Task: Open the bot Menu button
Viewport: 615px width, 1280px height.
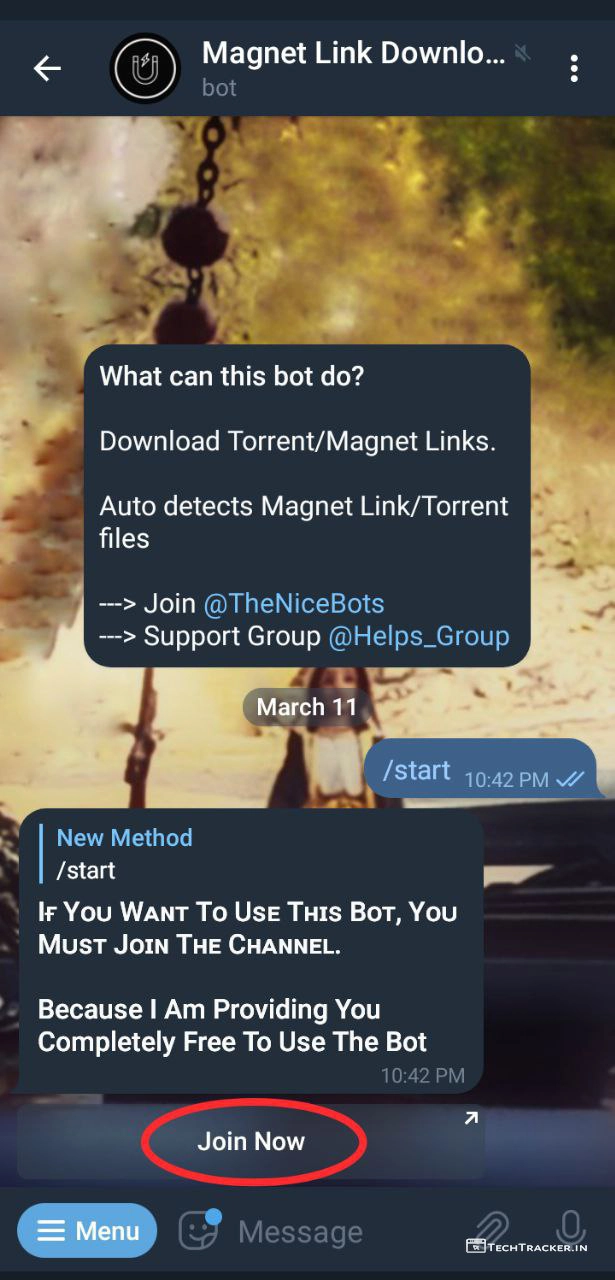Action: (87, 1231)
